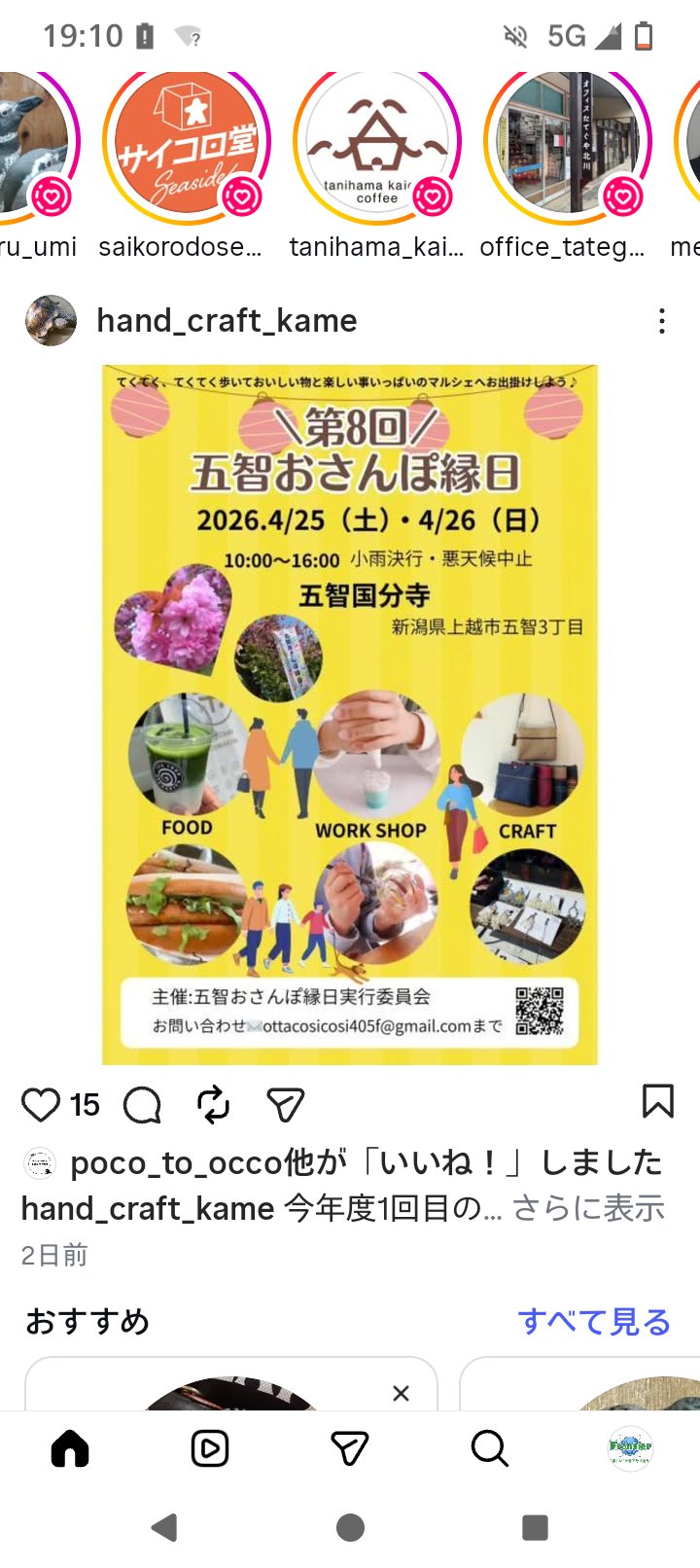Viewport: 700px width, 1568px height.
Task: Open hand_craft_kame's profile from the post header
Action: coord(226,321)
